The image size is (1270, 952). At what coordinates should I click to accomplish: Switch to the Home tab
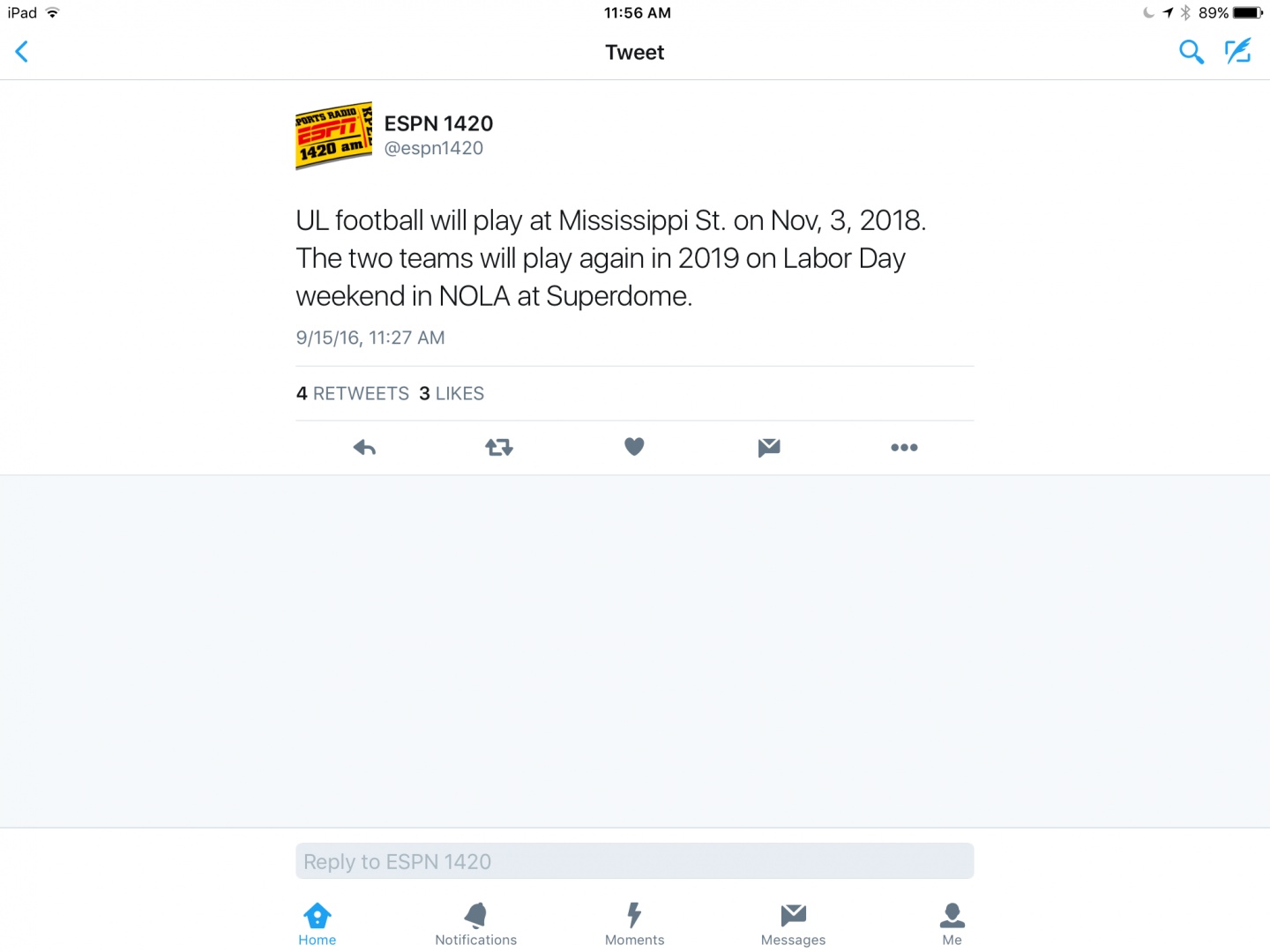pos(317,924)
